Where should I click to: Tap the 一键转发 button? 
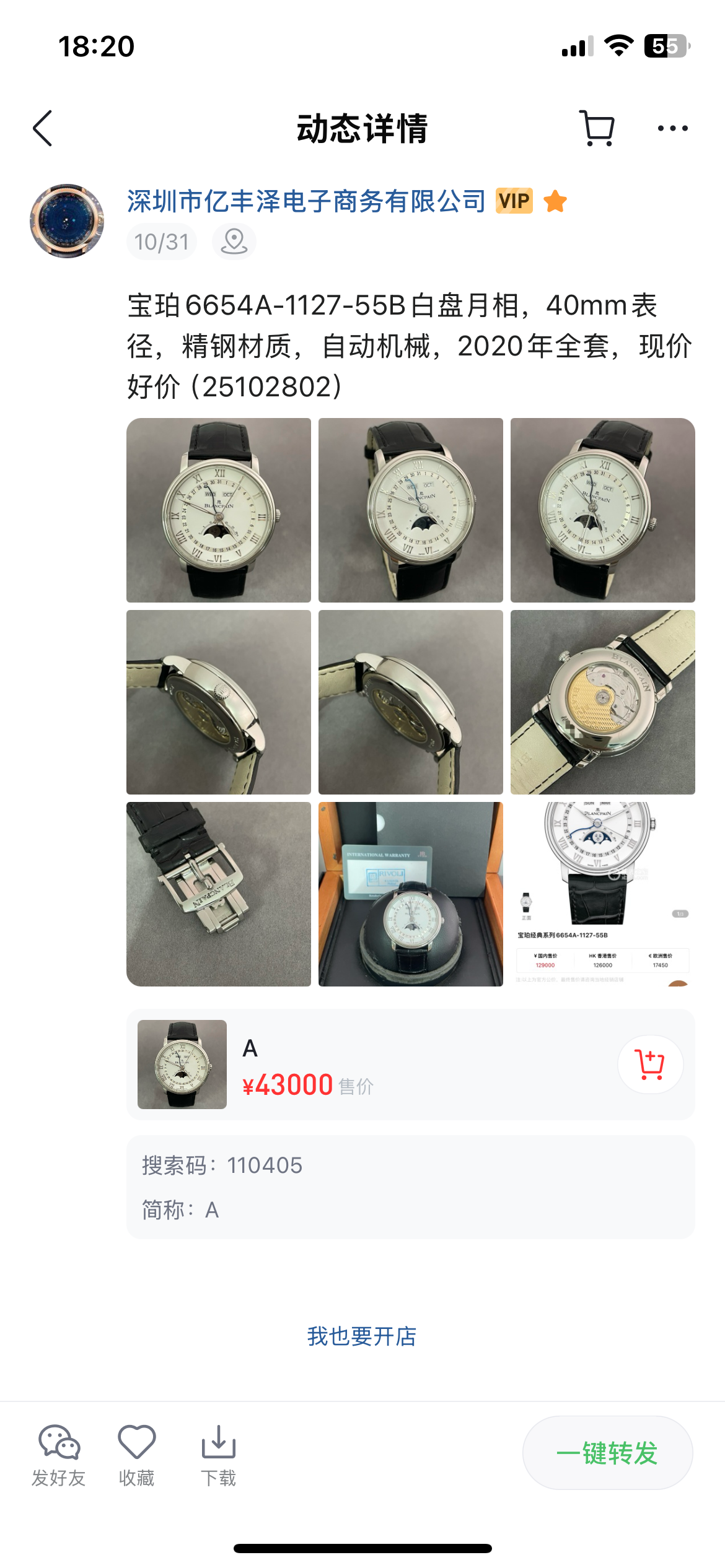pos(607,1453)
